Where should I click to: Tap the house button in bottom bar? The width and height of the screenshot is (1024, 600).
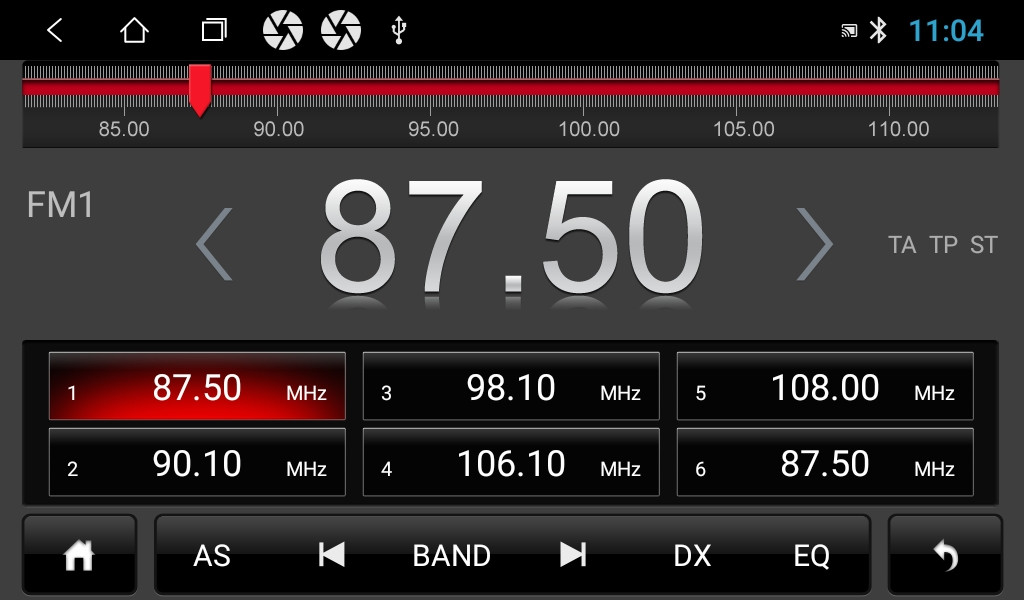[x=79, y=556]
